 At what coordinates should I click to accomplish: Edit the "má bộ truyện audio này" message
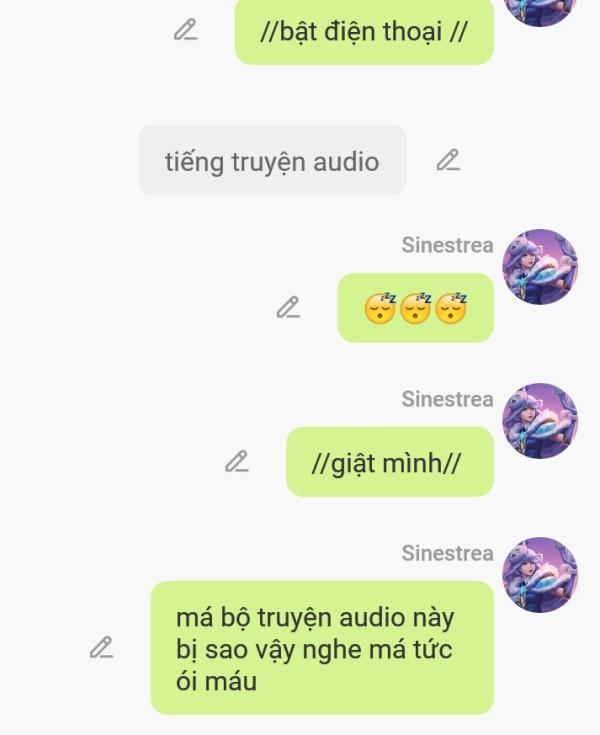coord(101,647)
